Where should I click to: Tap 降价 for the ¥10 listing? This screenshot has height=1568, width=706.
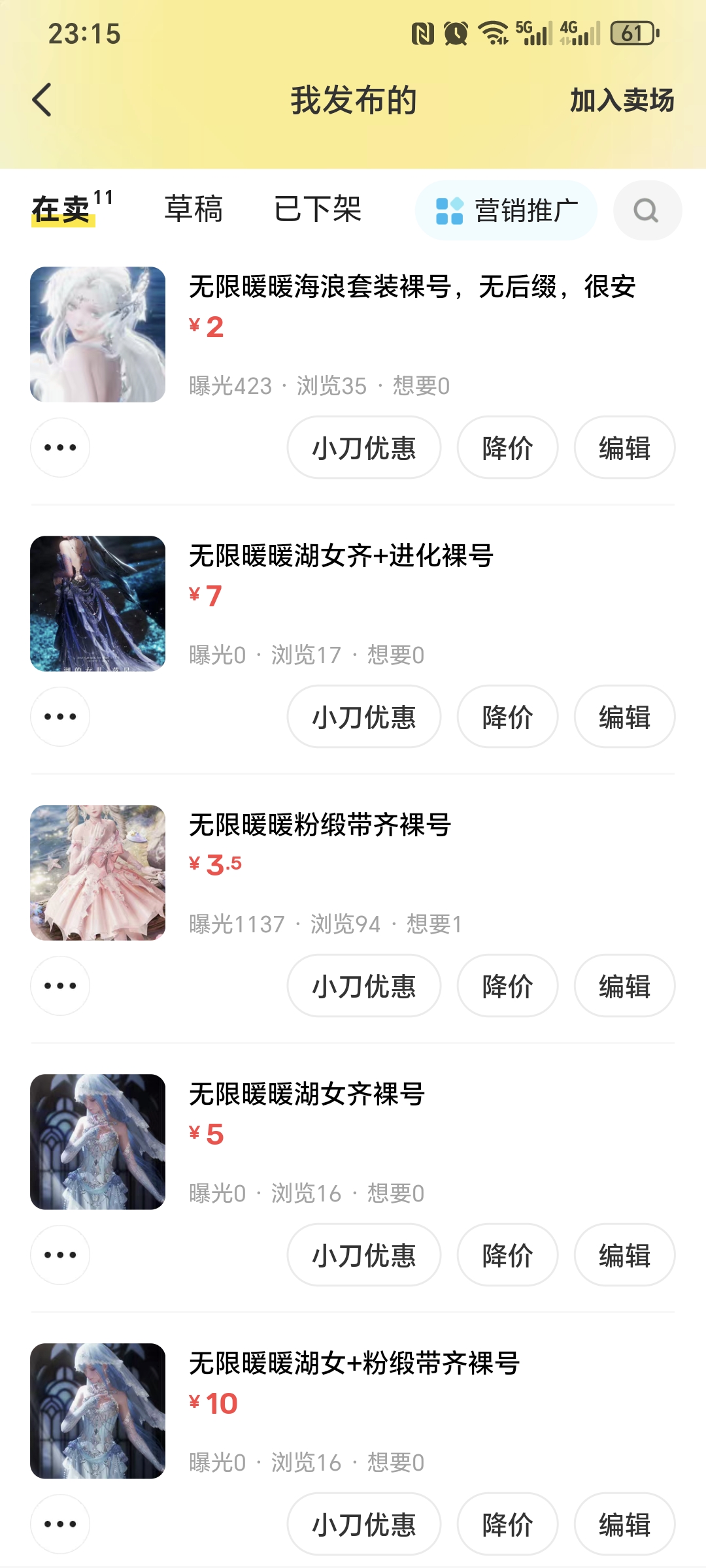click(507, 1524)
